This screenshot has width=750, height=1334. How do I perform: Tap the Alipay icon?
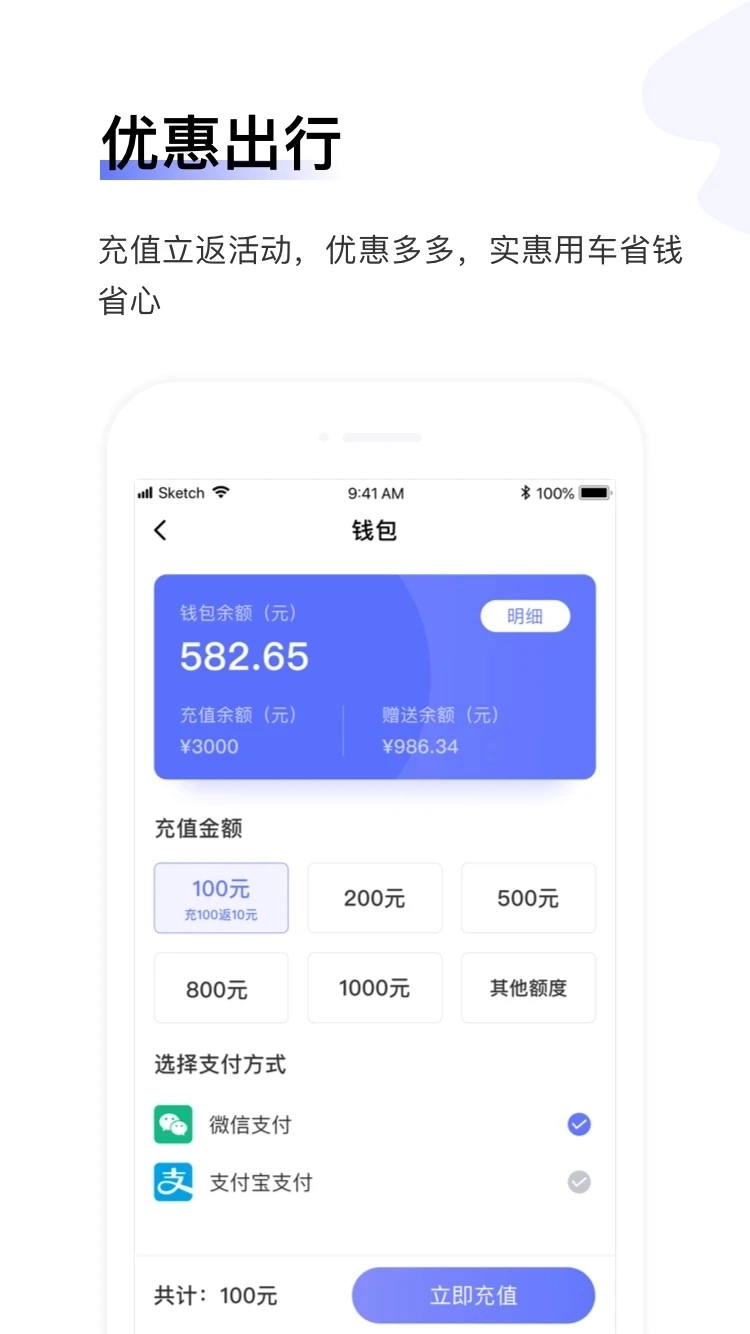pyautogui.click(x=172, y=1182)
